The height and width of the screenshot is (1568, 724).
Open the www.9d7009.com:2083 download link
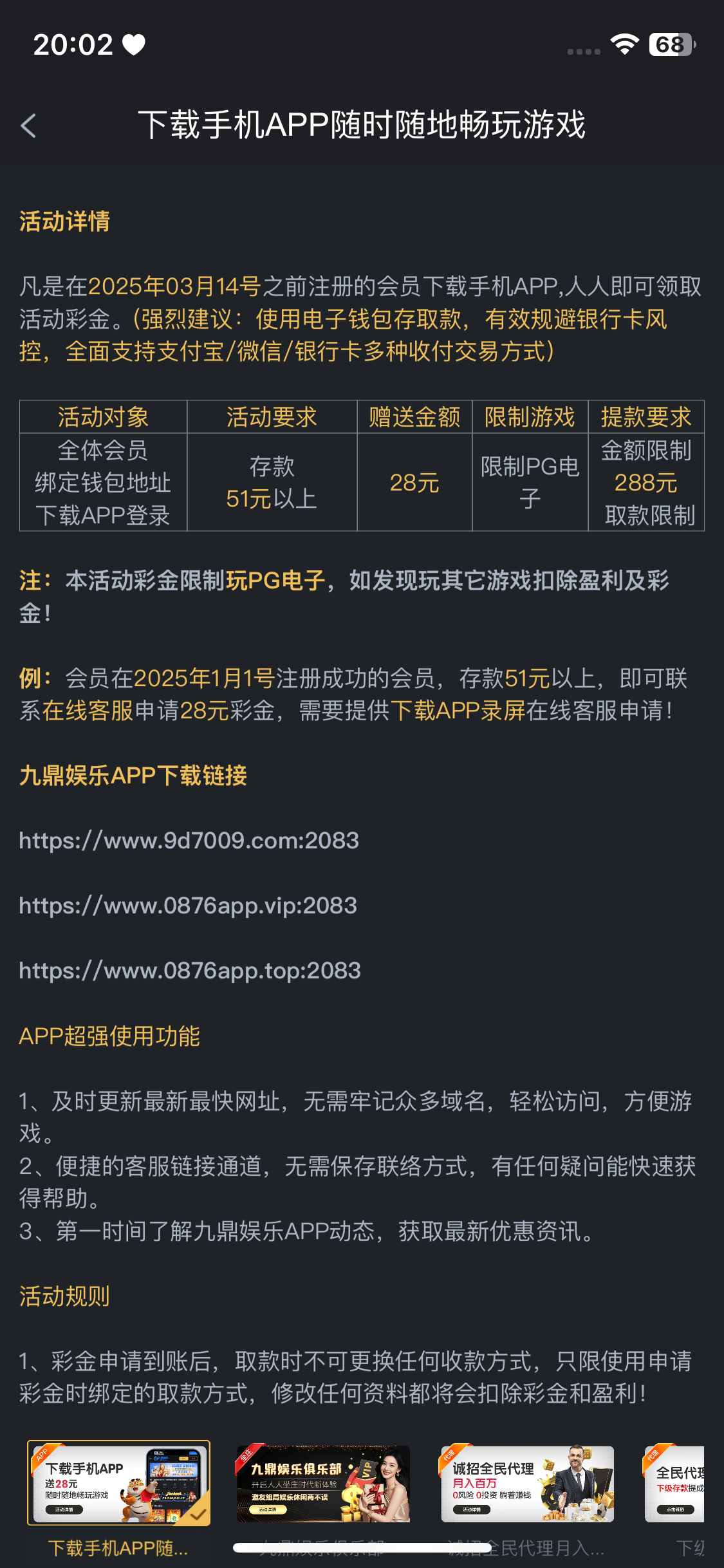(x=189, y=841)
